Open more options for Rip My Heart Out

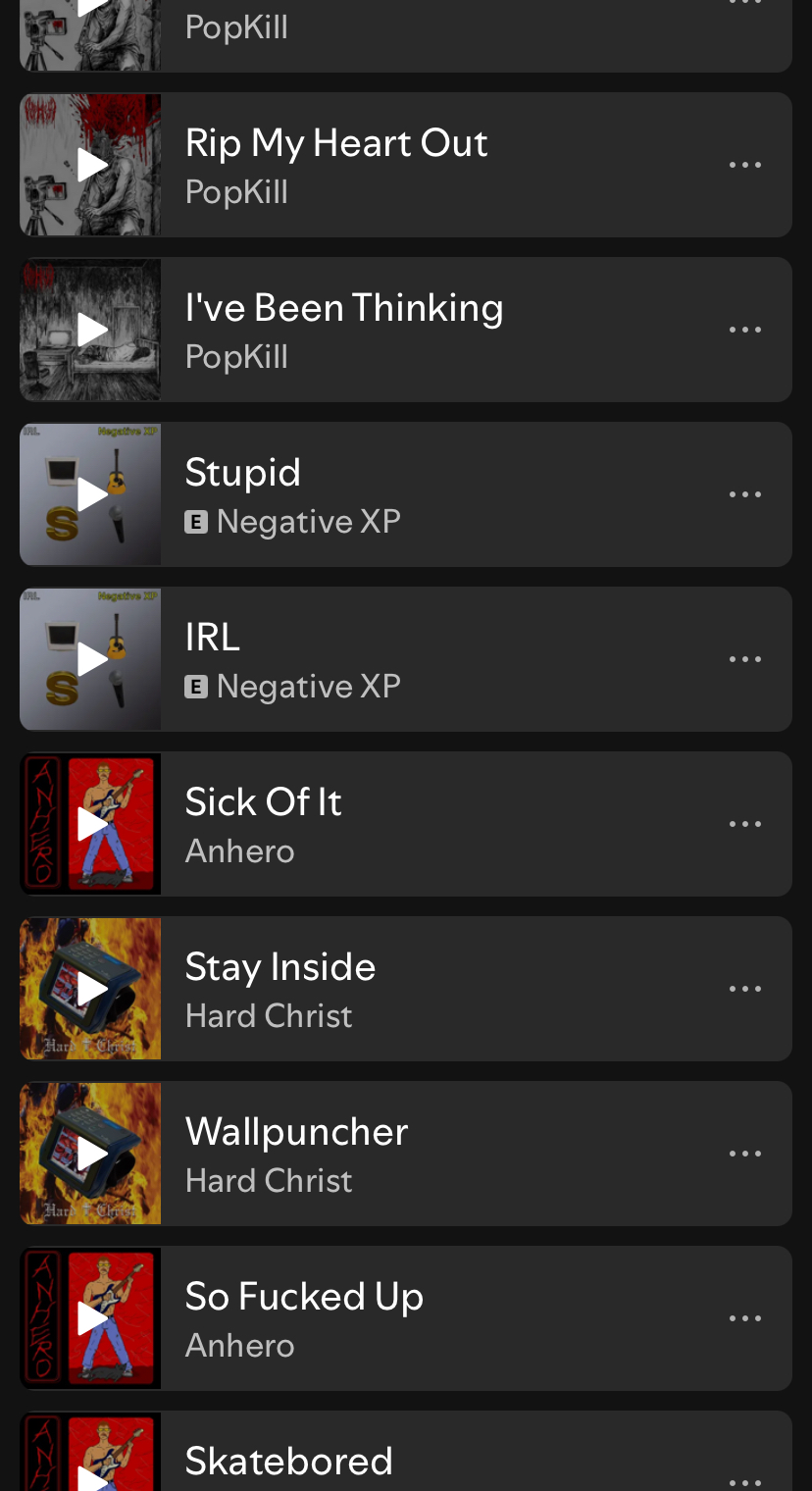(745, 165)
